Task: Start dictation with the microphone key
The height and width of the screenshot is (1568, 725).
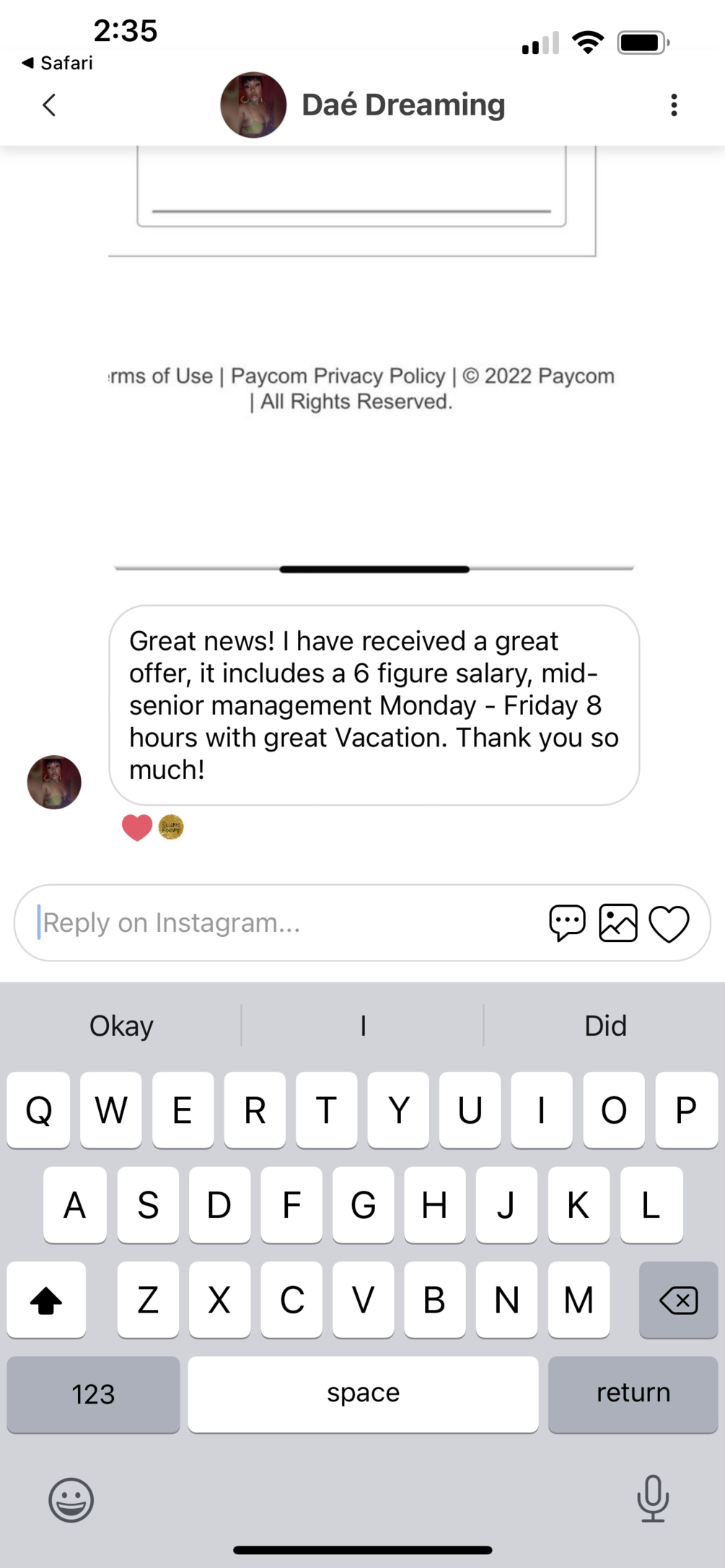Action: pos(652,1499)
